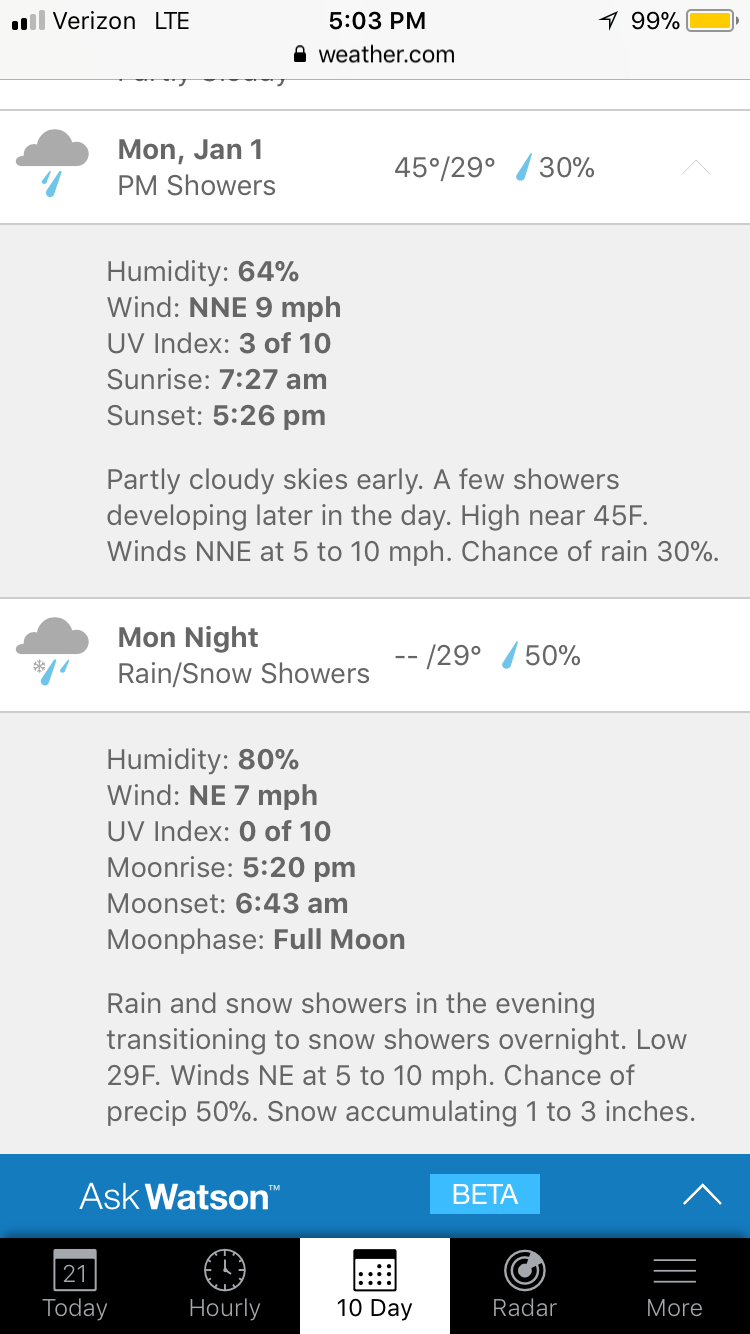This screenshot has width=750, height=1334.
Task: Select the 10 Day tab
Action: pos(375,1286)
